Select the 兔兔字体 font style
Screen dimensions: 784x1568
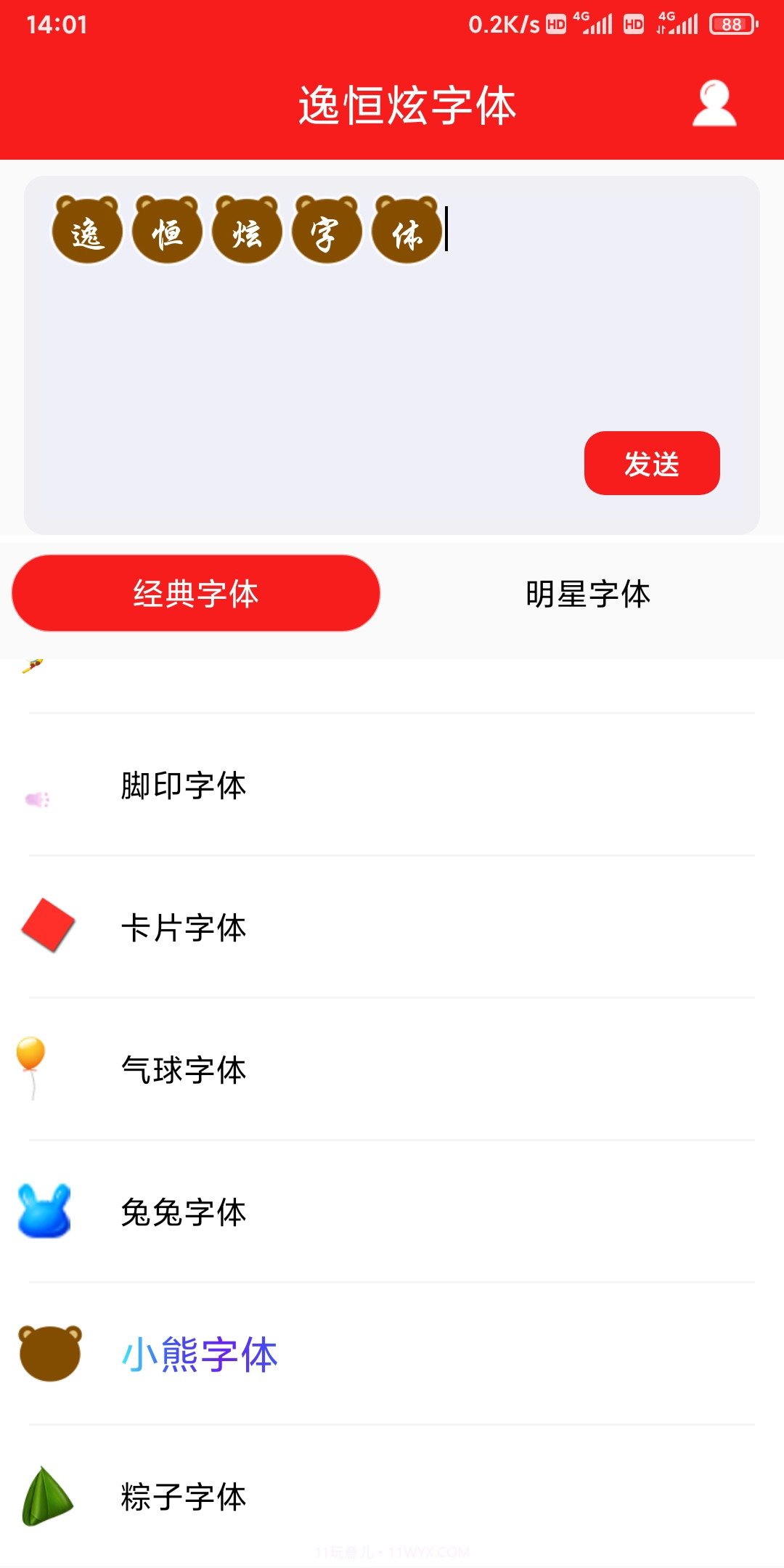184,1211
